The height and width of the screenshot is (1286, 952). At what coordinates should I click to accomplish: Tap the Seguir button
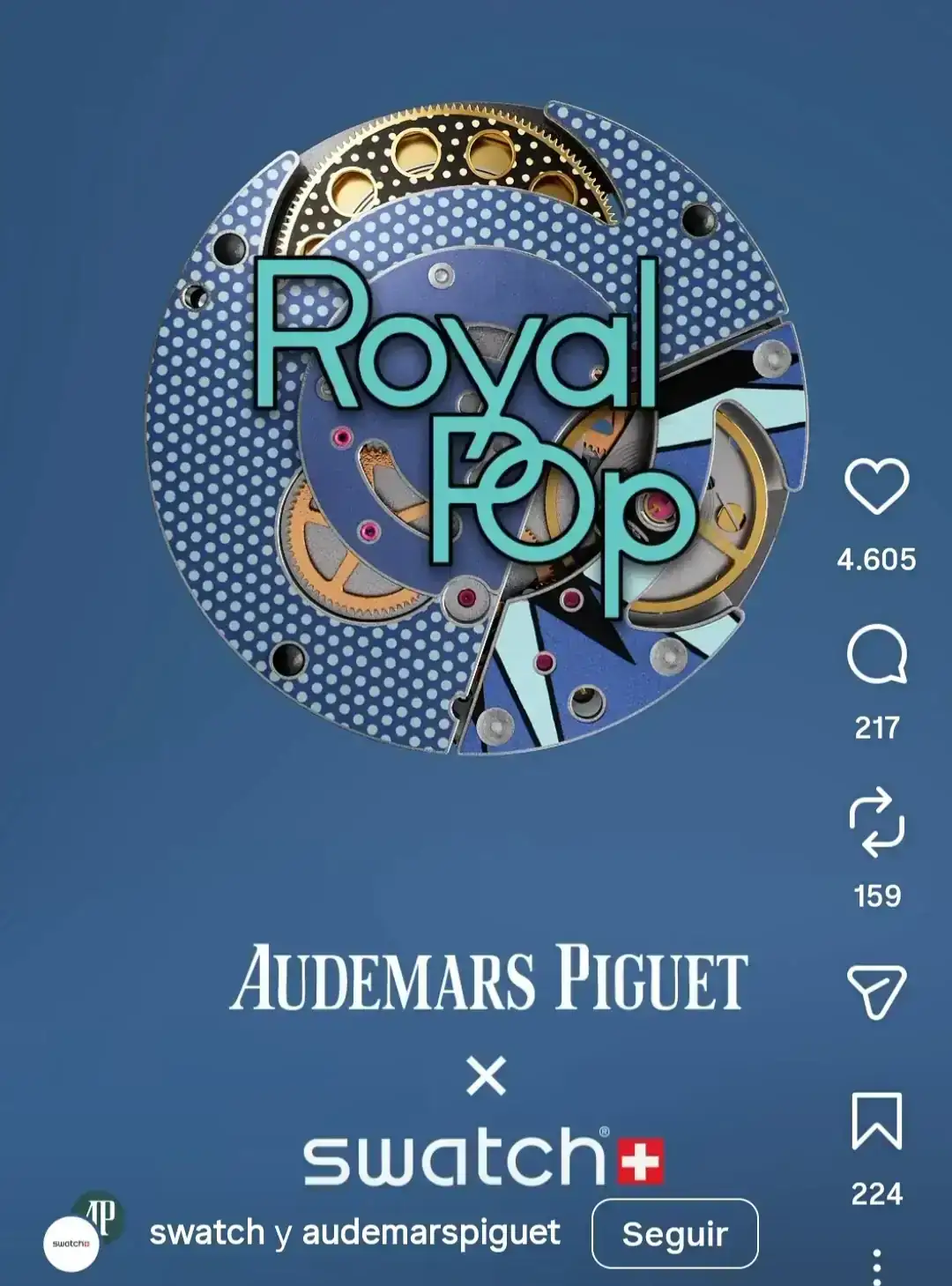point(674,1234)
